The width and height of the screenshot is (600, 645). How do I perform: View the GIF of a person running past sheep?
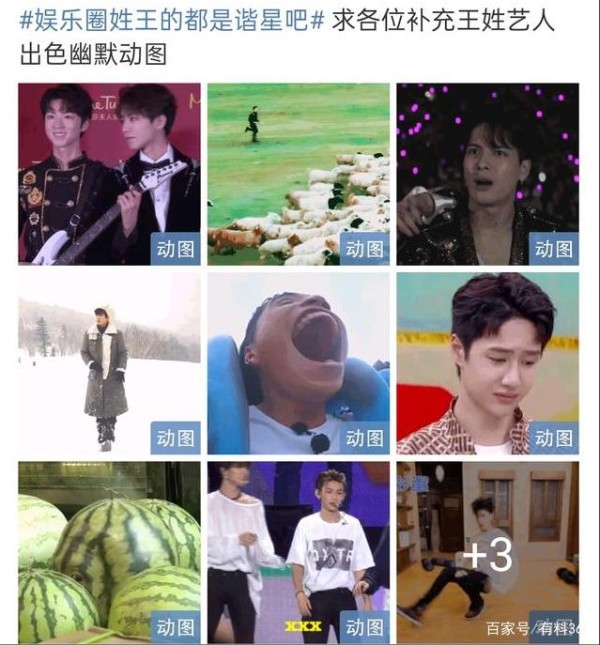coord(298,174)
